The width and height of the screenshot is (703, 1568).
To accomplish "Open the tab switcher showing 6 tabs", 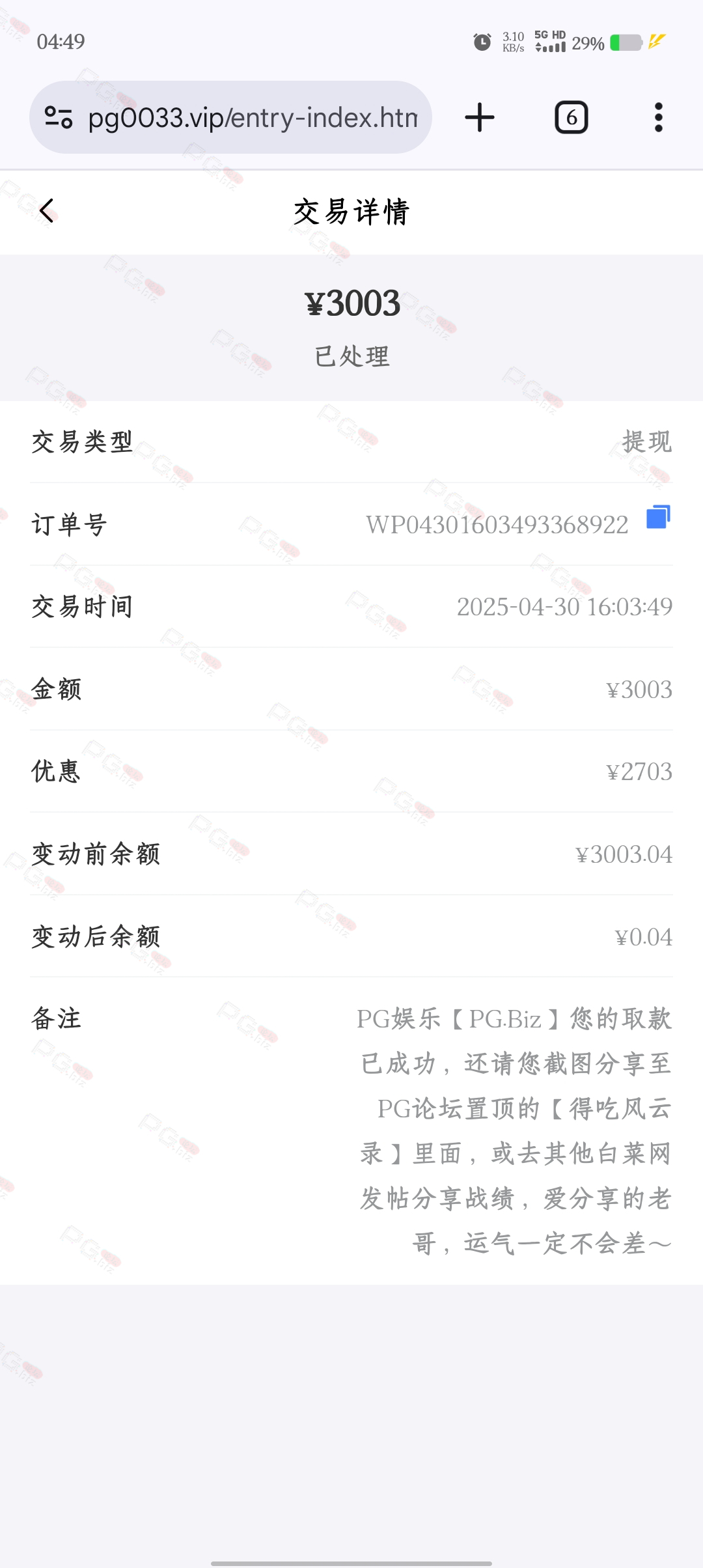I will tap(571, 118).
